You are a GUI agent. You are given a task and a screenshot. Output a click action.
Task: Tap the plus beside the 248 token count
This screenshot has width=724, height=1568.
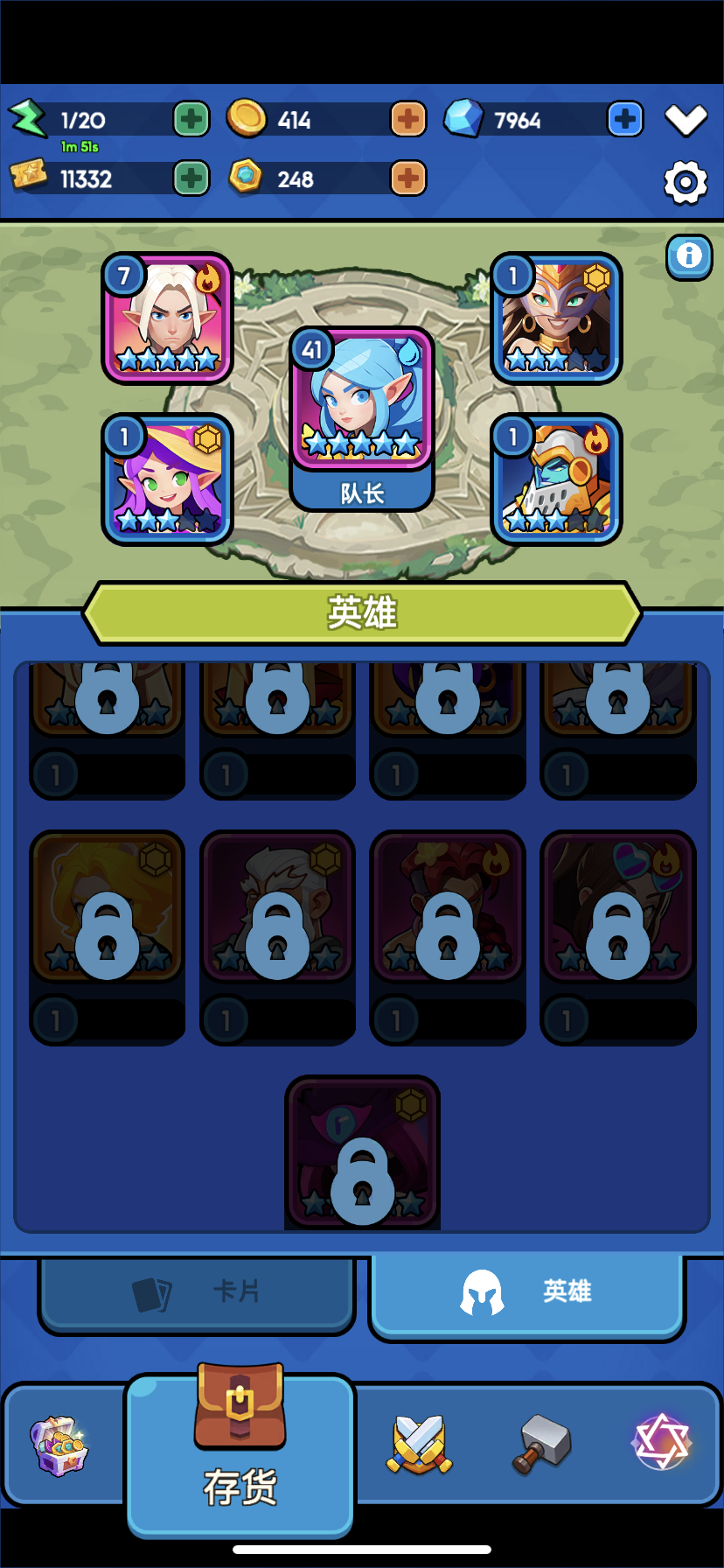[407, 178]
